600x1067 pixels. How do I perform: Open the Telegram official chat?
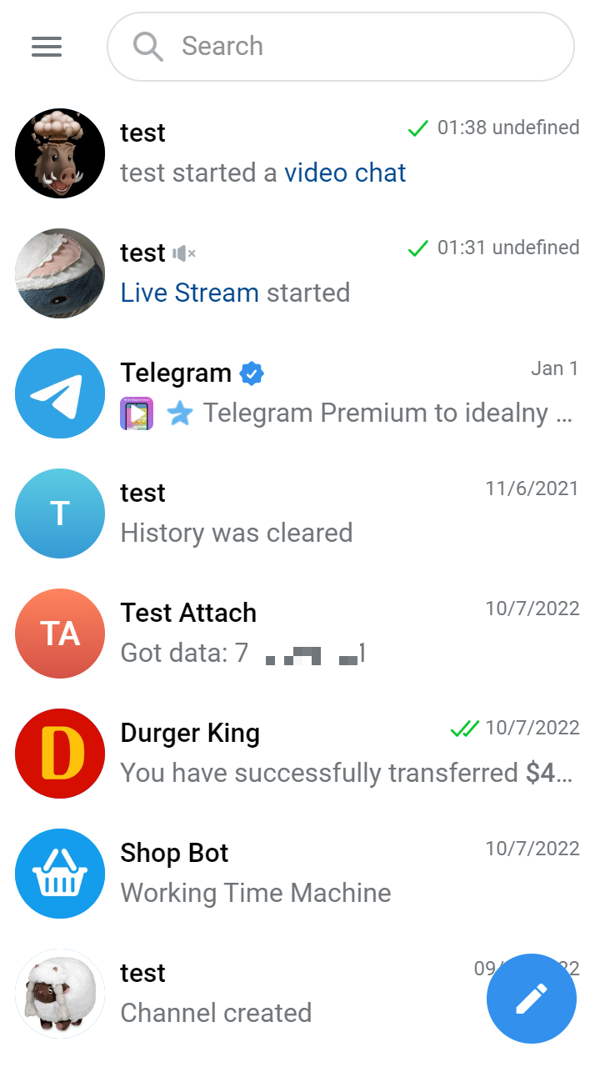(300, 393)
